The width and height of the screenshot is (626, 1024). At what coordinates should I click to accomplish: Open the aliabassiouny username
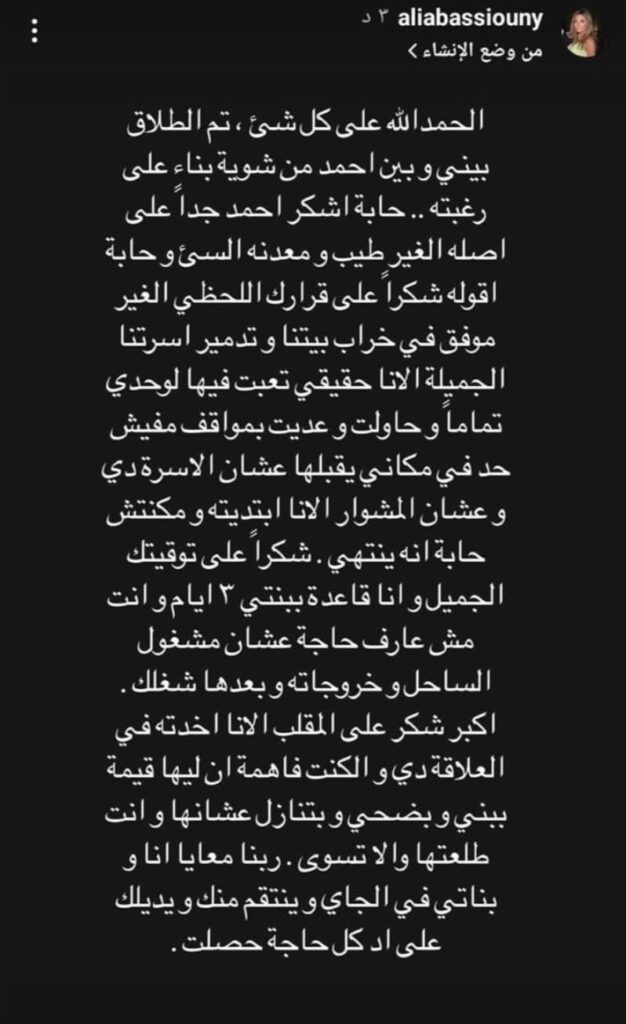pyautogui.click(x=470, y=18)
